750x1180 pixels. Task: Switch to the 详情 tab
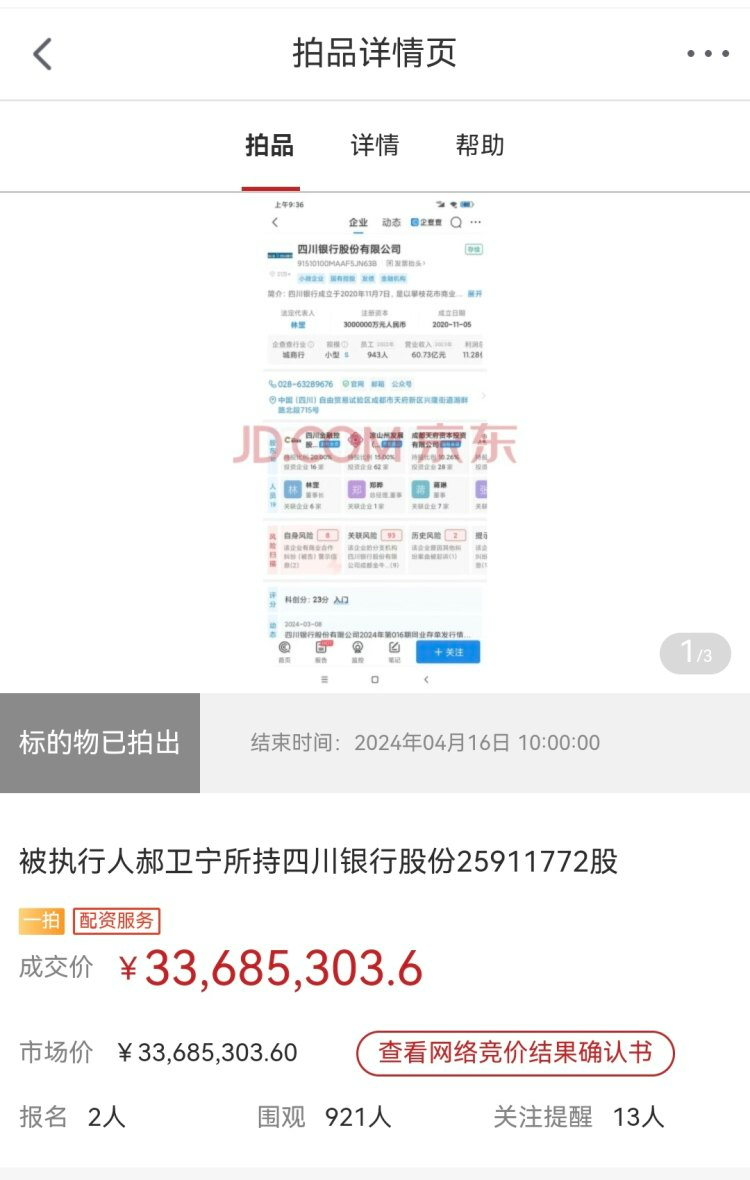[x=375, y=146]
